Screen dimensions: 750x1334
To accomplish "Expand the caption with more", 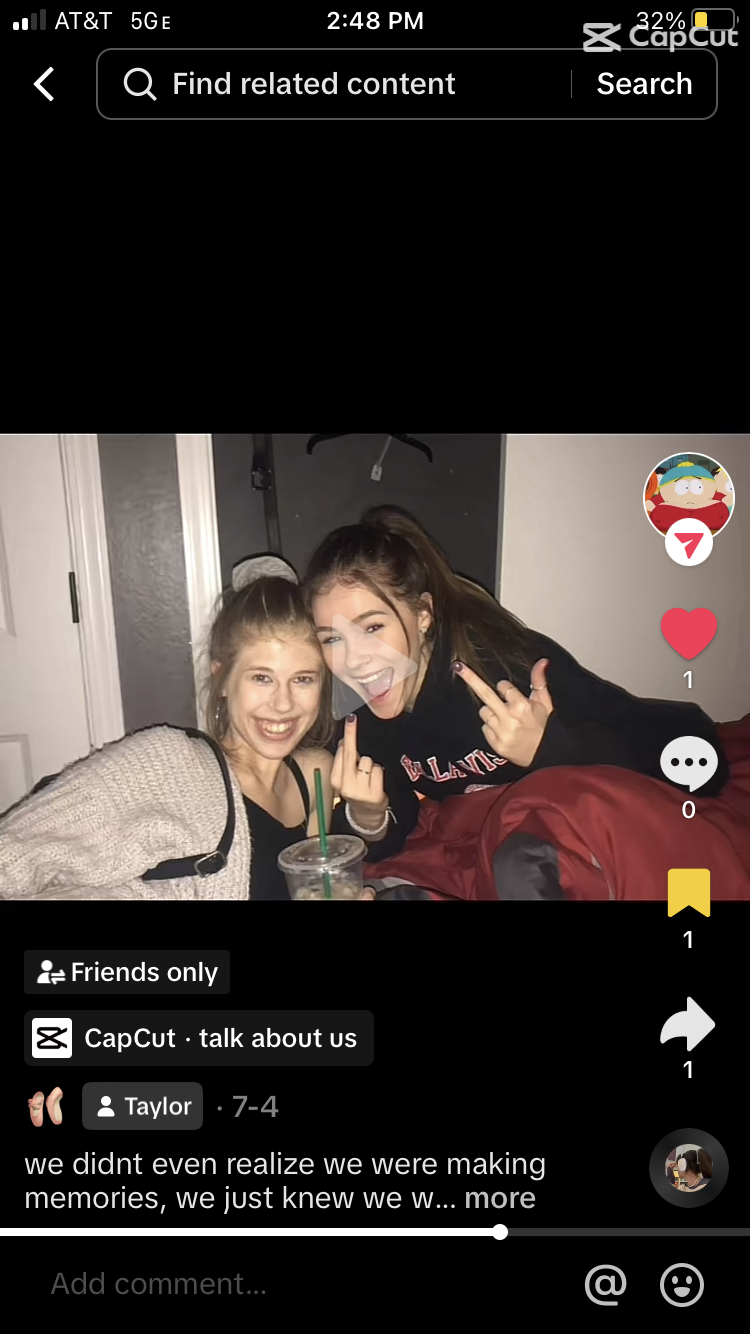I will pyautogui.click(x=500, y=1198).
